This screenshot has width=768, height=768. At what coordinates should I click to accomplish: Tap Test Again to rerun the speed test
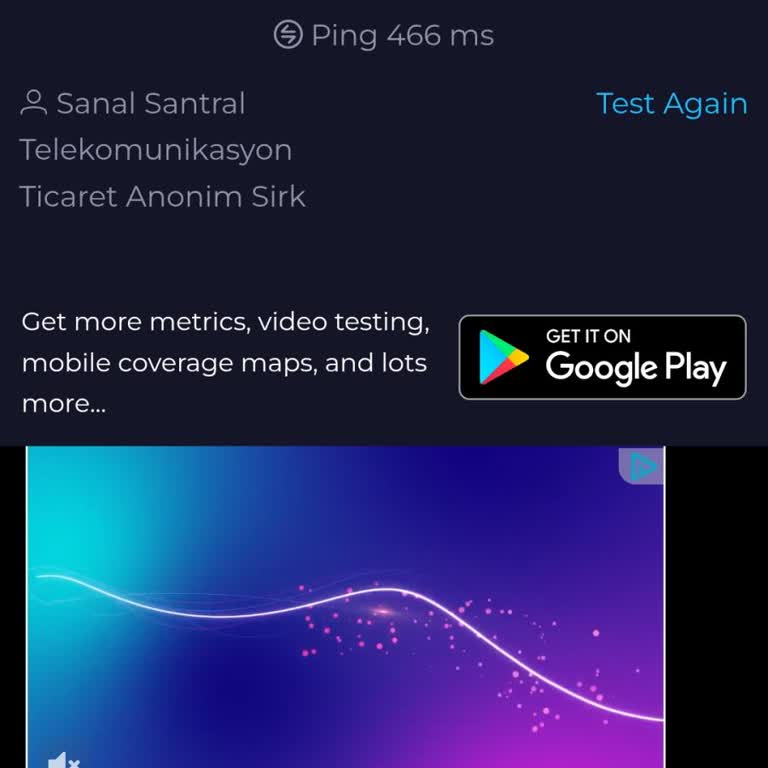click(671, 104)
